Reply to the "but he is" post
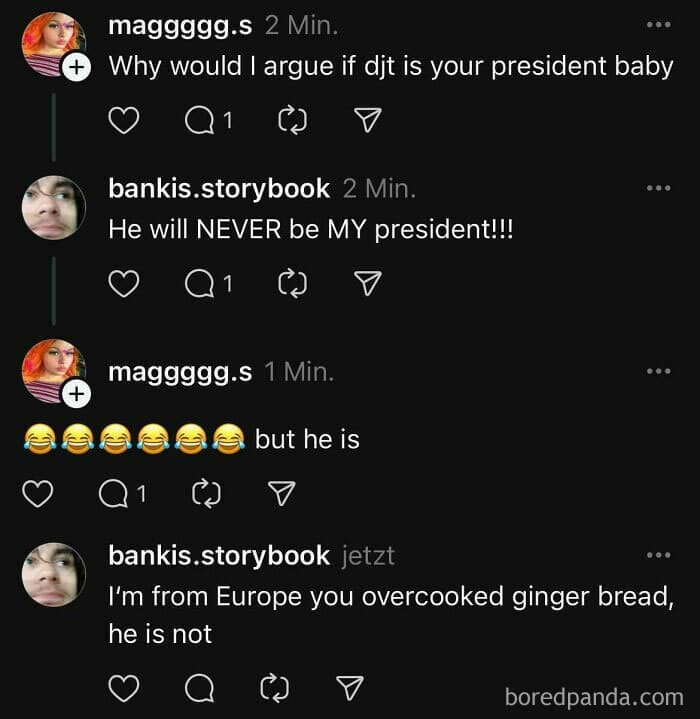Screen dimensions: 700x719 tap(113, 494)
